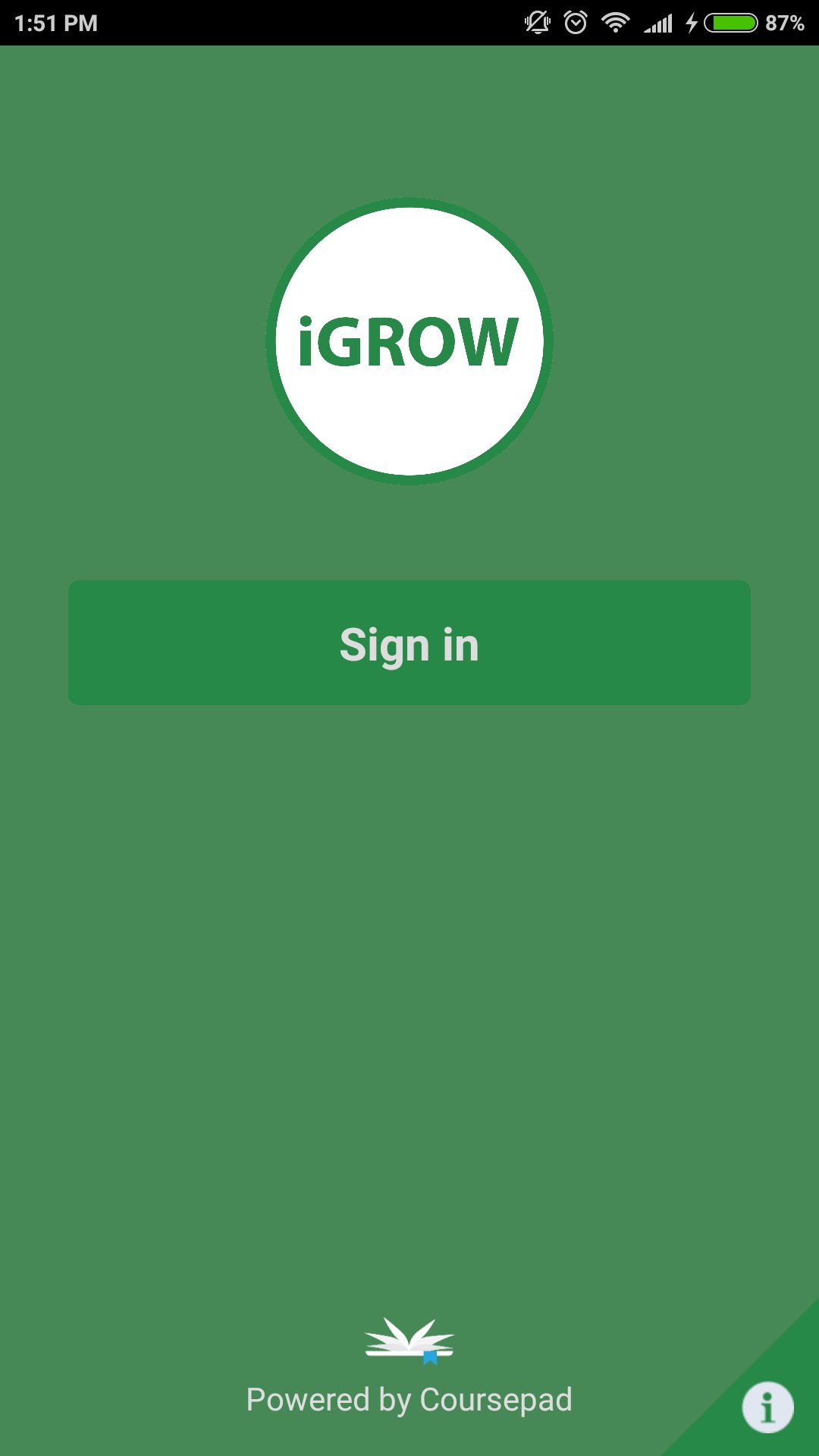Screen dimensions: 819x1456
Task: Open the Powered by Coursepad link
Action: point(409,1398)
